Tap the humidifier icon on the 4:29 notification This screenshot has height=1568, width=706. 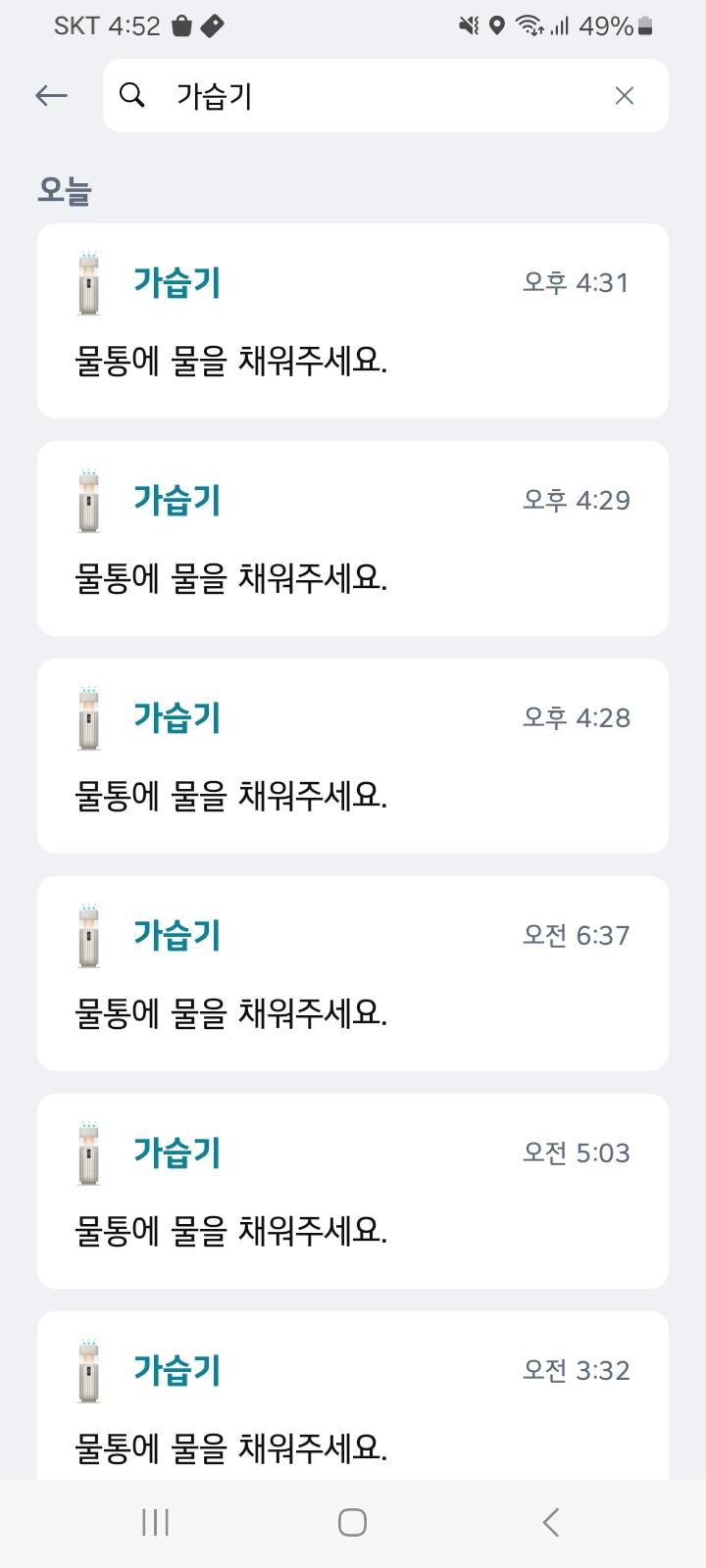point(89,500)
